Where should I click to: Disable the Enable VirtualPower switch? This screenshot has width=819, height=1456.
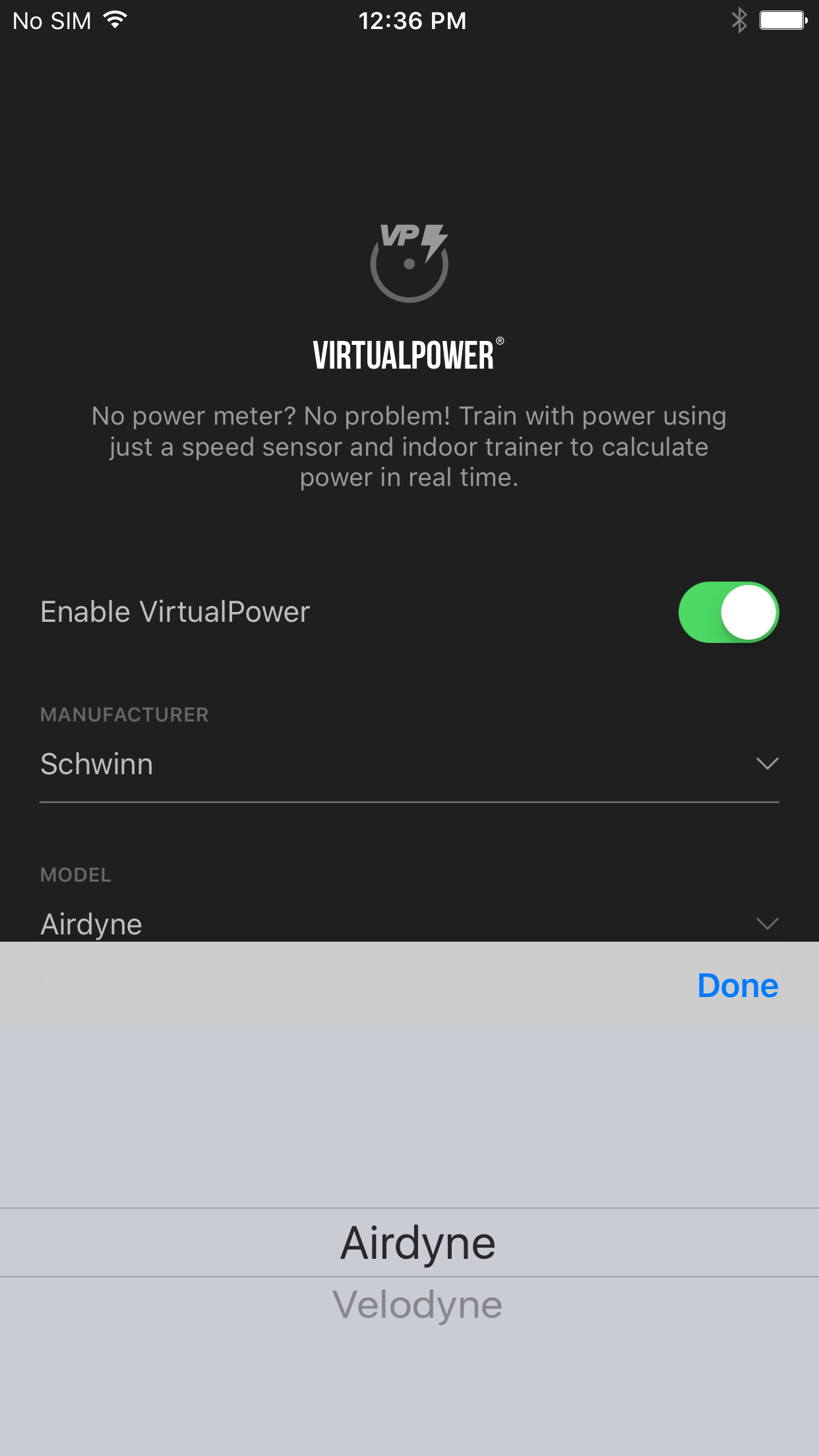click(x=729, y=612)
